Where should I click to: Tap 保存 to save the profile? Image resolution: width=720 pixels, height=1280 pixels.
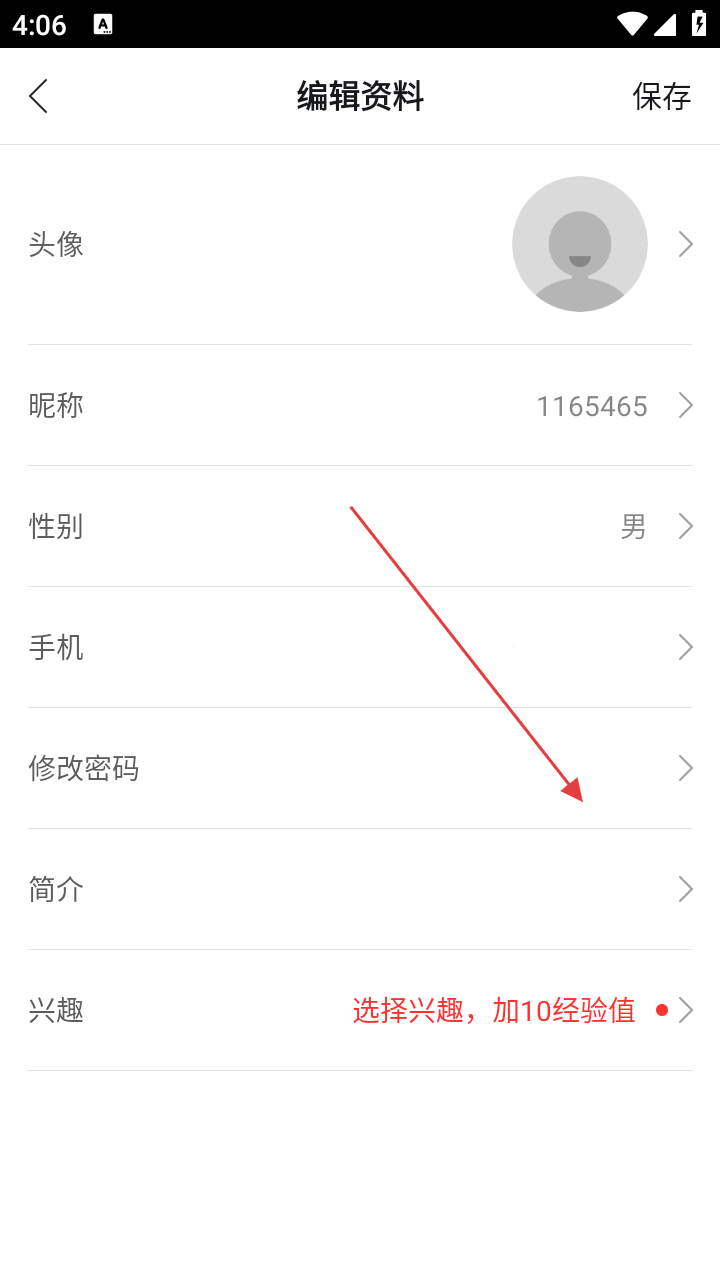(x=661, y=97)
